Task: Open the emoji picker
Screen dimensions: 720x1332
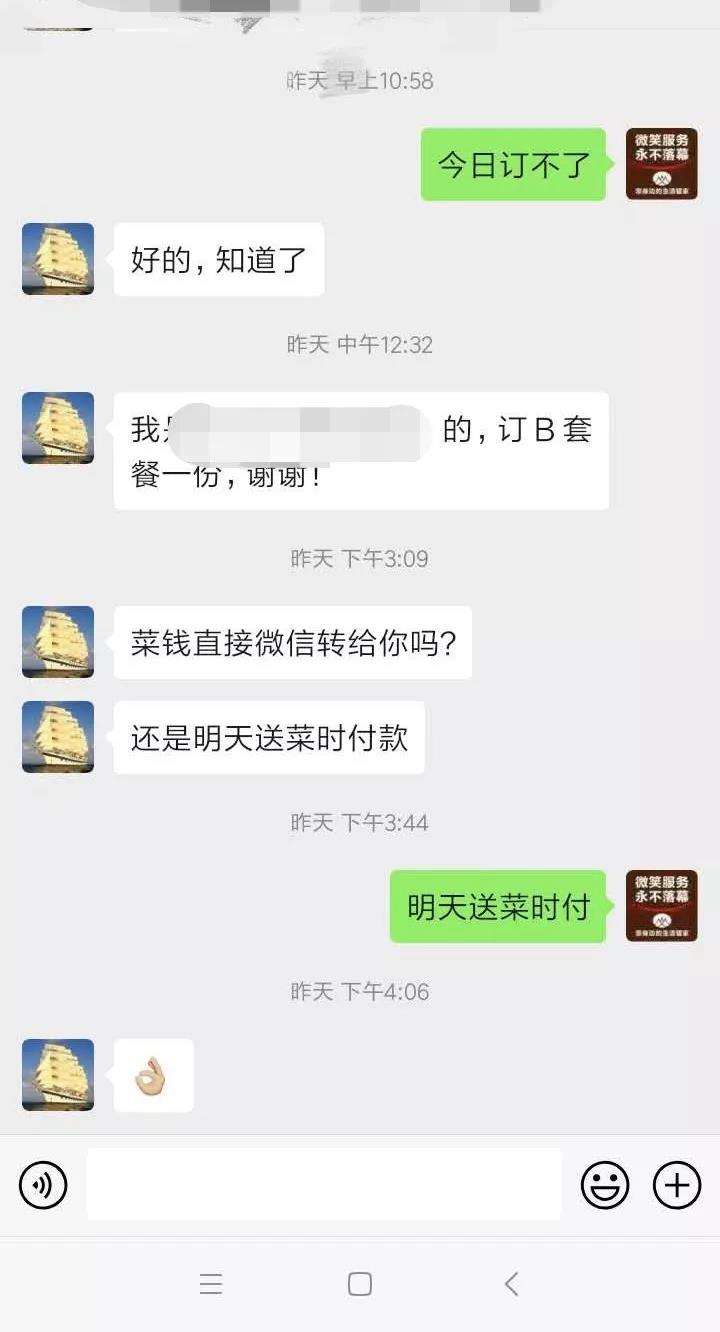Action: click(x=605, y=1186)
